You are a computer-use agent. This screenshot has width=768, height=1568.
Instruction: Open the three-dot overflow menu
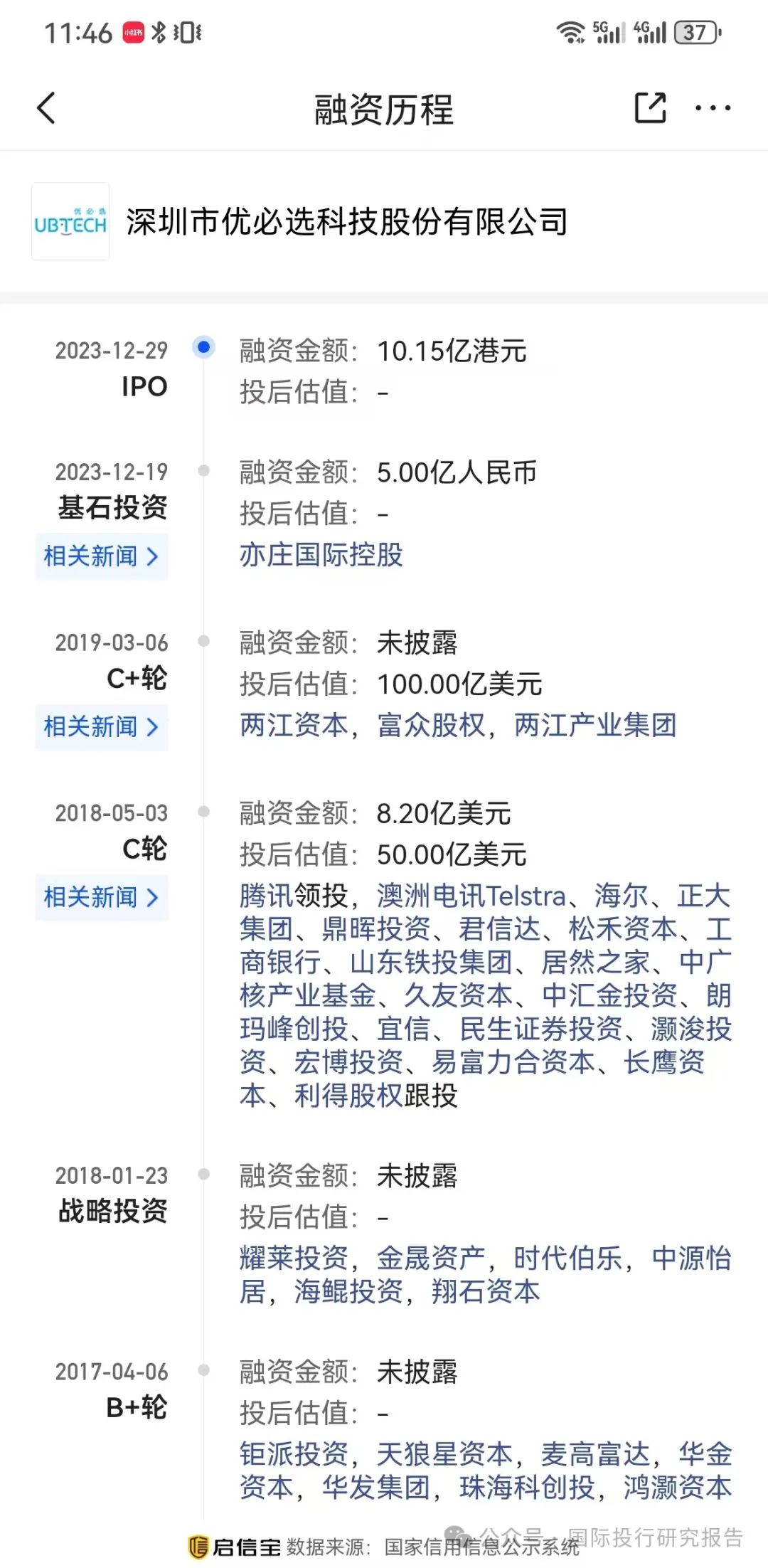coord(713,108)
